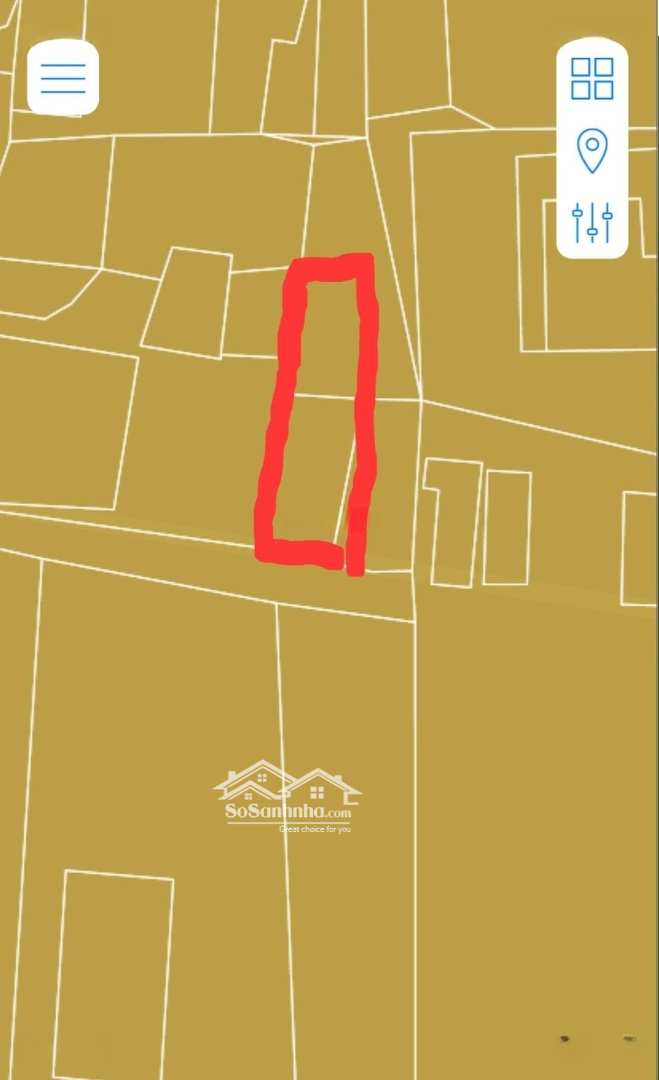Open the grid layers view
The height and width of the screenshot is (1080, 659).
click(592, 79)
